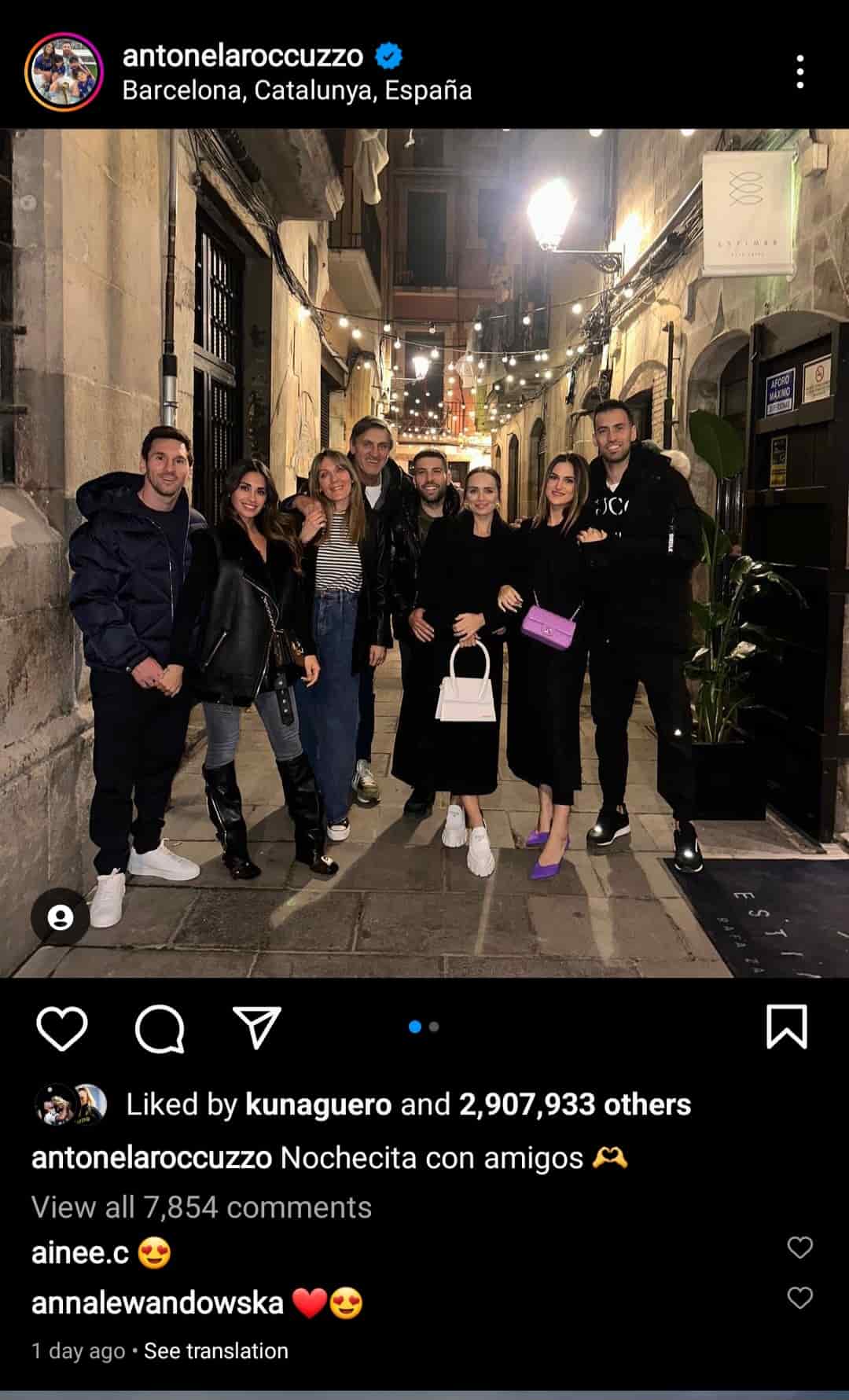
Task: Open the antonelaroccuzzo username in post header
Action: click(x=243, y=56)
